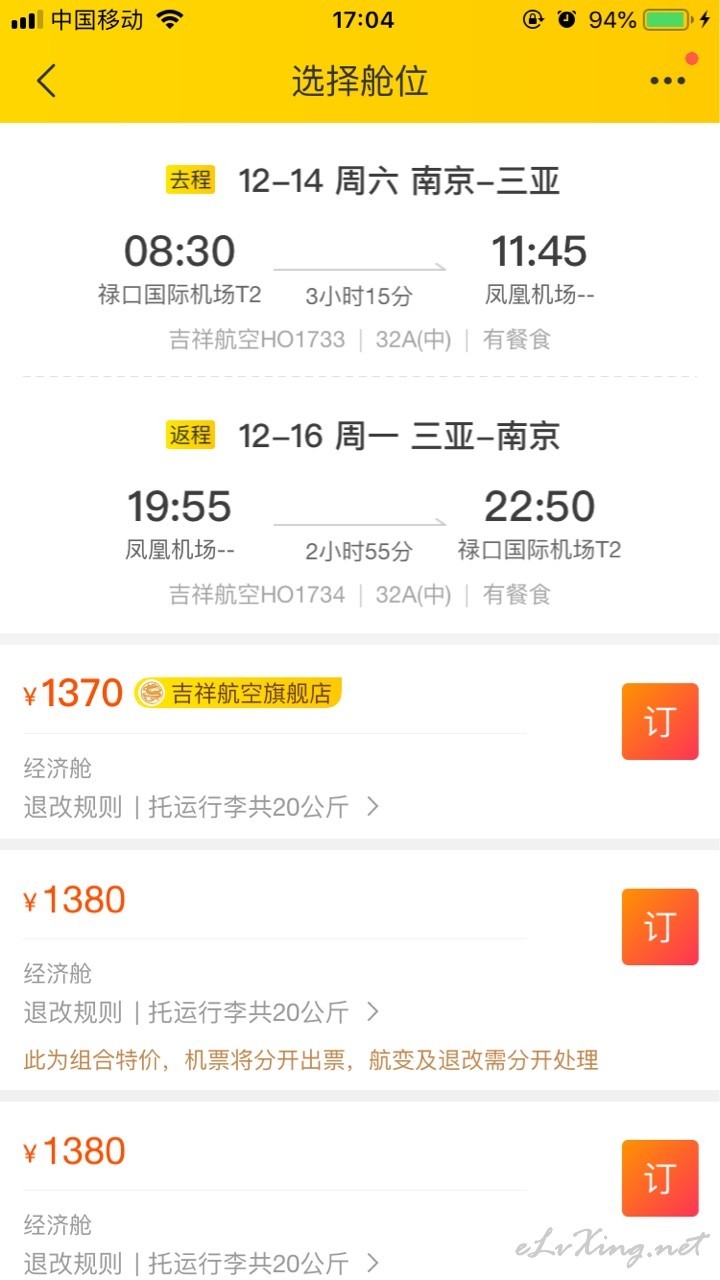The image size is (720, 1280).
Task: Book the ¥1380 combination special fare
Action: [660, 927]
